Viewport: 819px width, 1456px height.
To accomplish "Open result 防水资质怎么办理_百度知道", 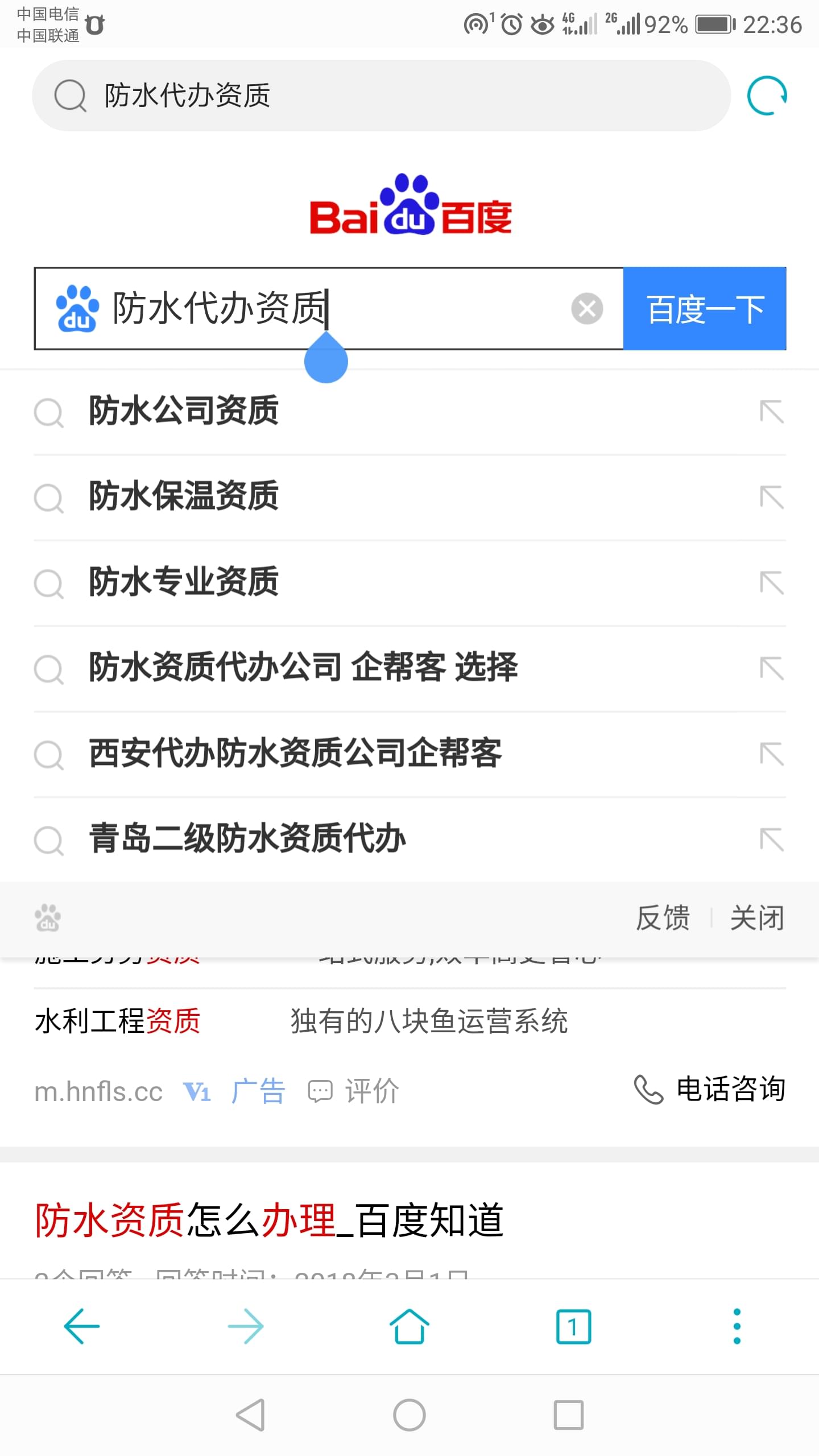I will coord(269,1220).
